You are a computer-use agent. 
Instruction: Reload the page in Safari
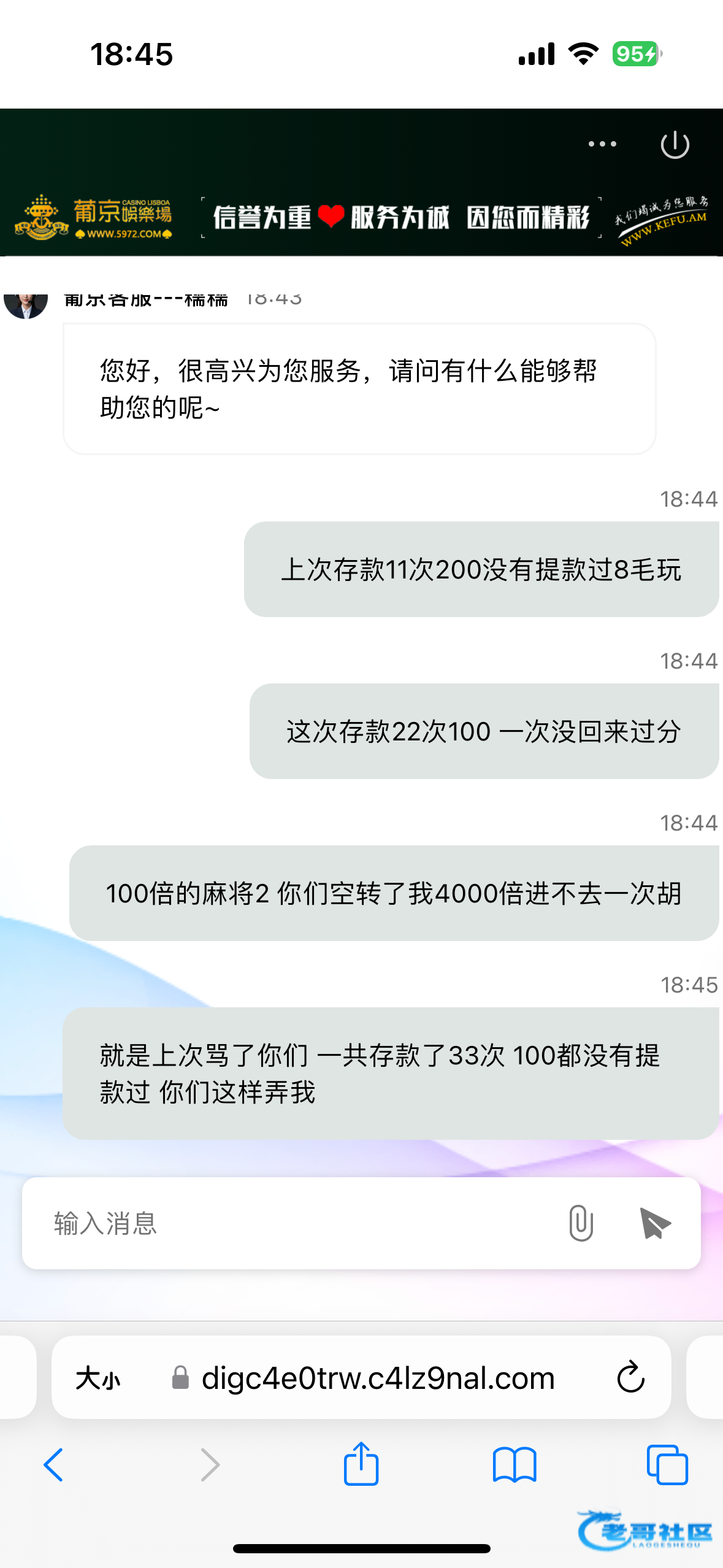[630, 1378]
